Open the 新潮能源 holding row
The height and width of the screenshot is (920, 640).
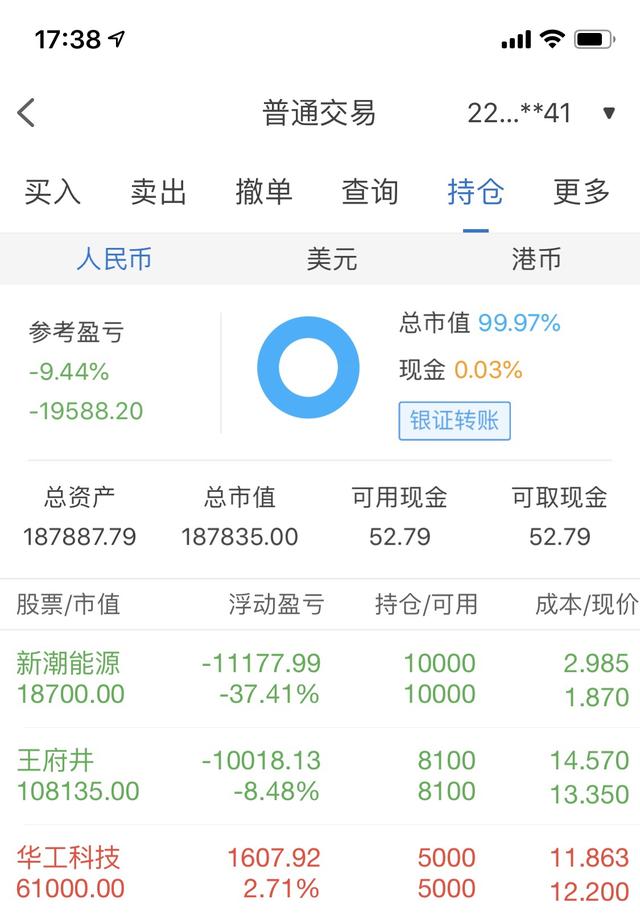320,679
